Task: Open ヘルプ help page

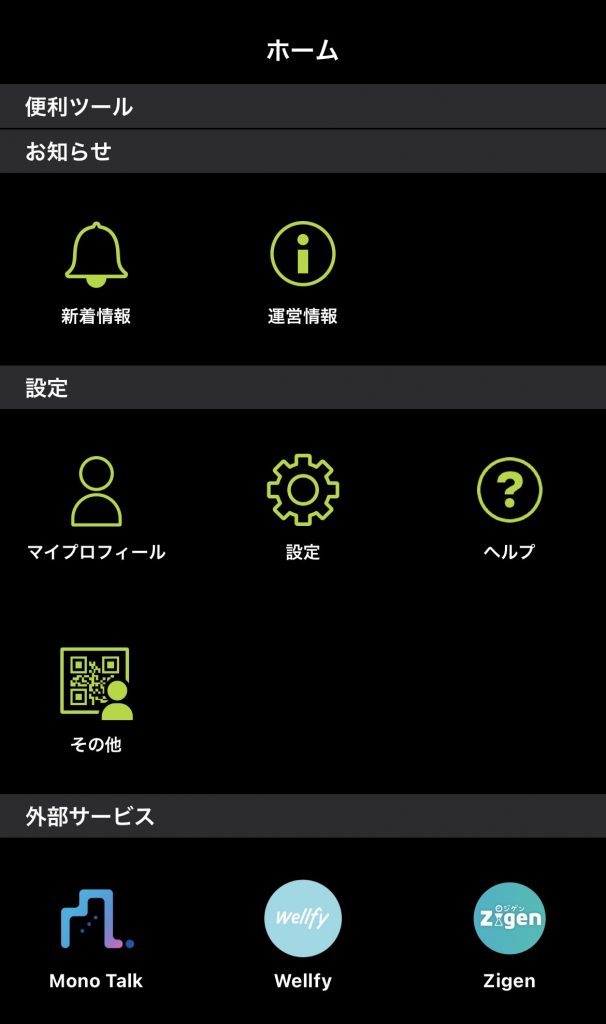Action: tap(509, 490)
